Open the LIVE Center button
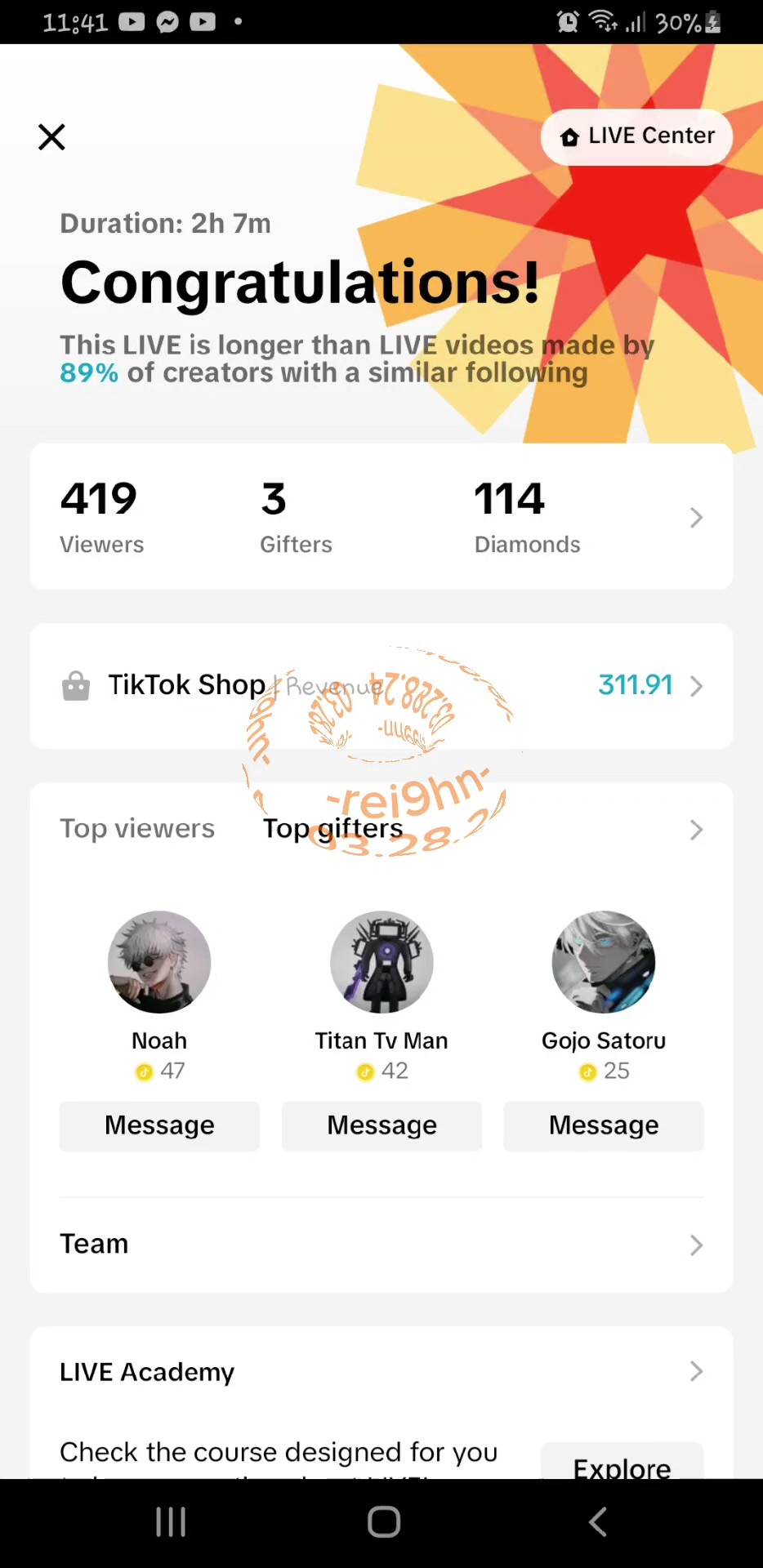The height and width of the screenshot is (1568, 763). tap(636, 136)
